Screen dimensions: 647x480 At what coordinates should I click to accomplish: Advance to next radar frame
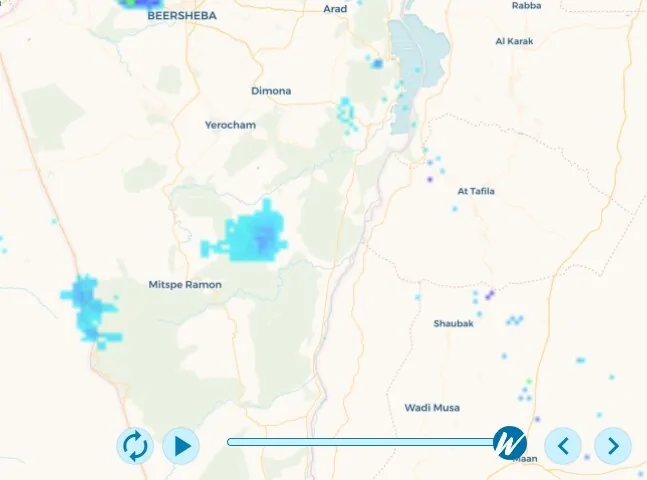(x=612, y=445)
